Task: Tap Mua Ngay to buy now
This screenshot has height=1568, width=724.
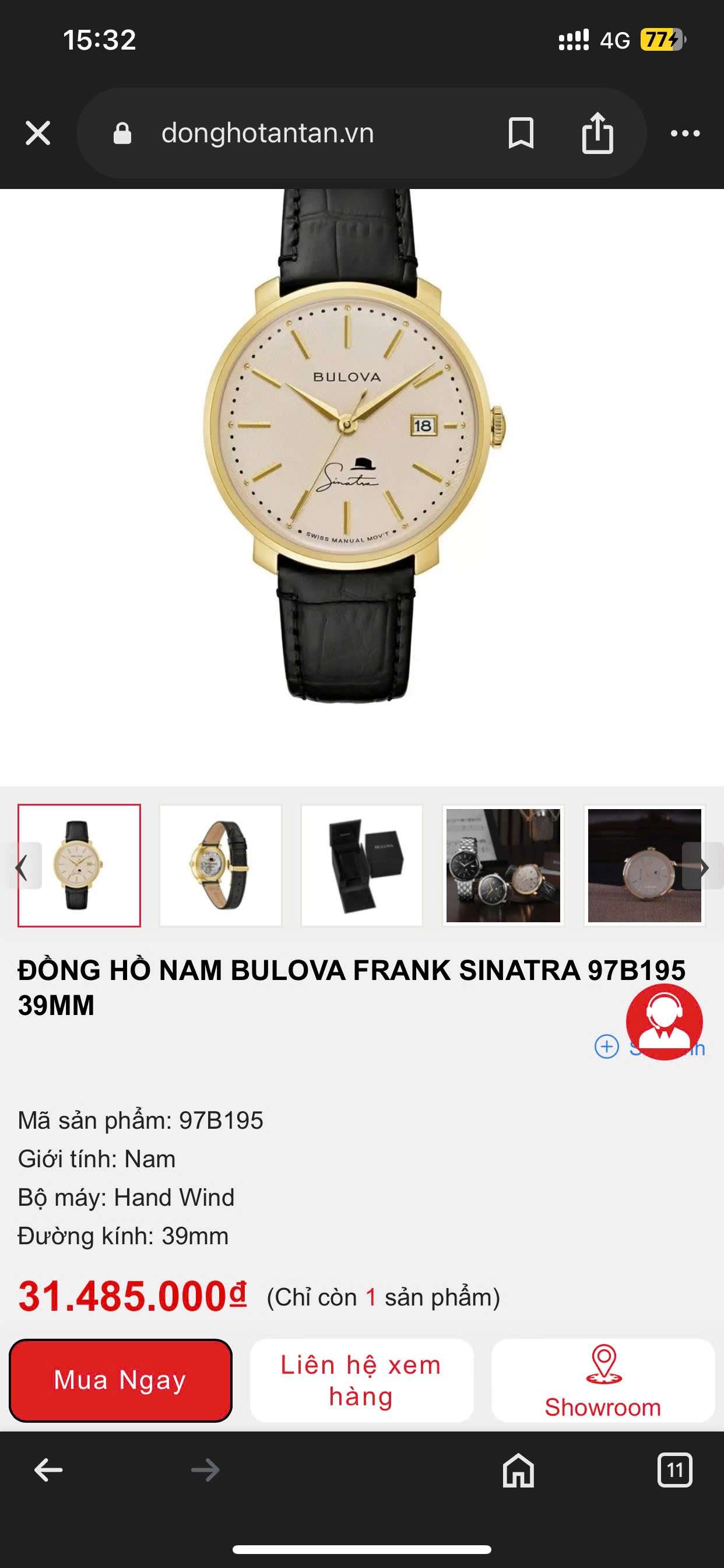Action: [x=121, y=1380]
